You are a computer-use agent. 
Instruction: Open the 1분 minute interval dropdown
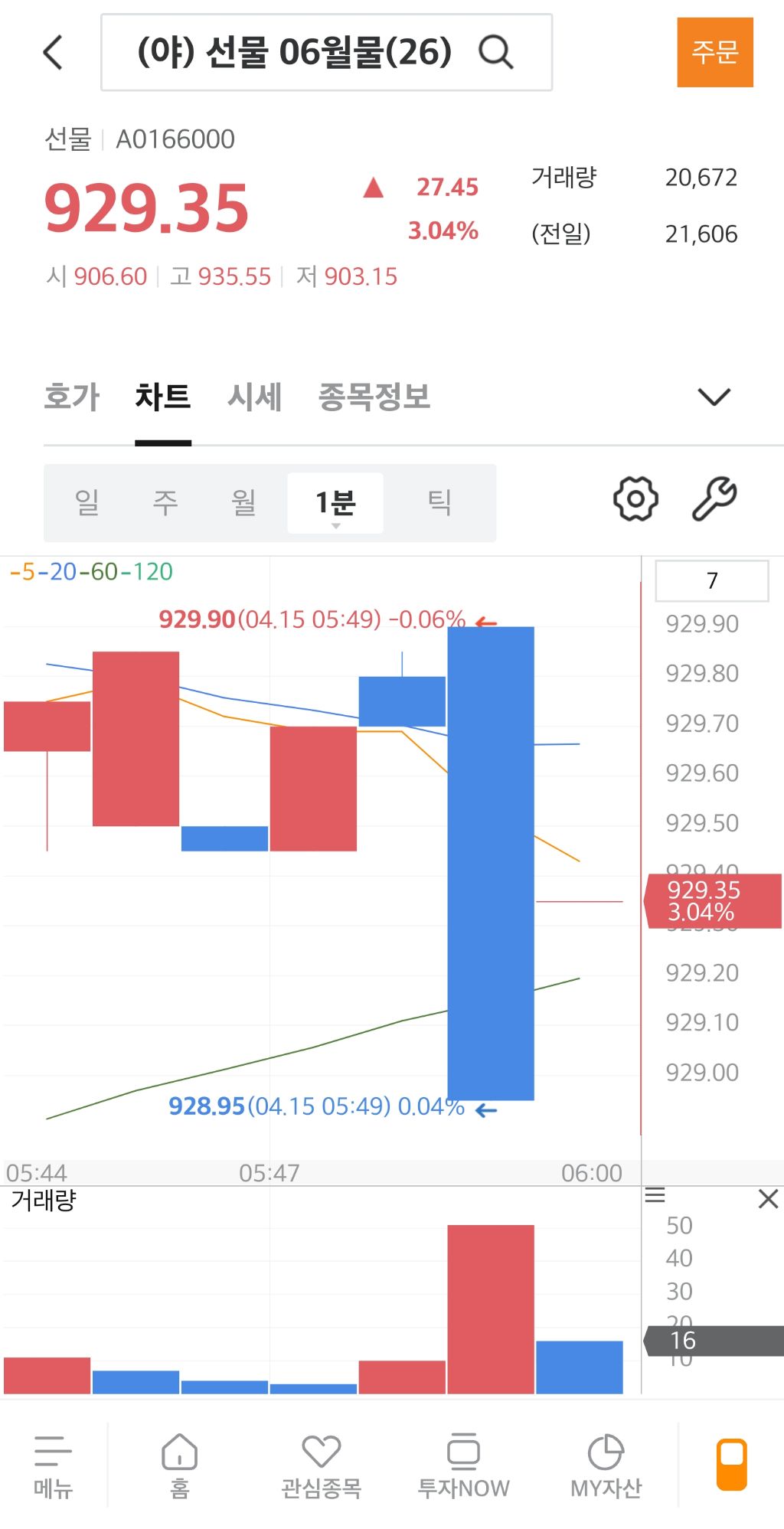(335, 503)
